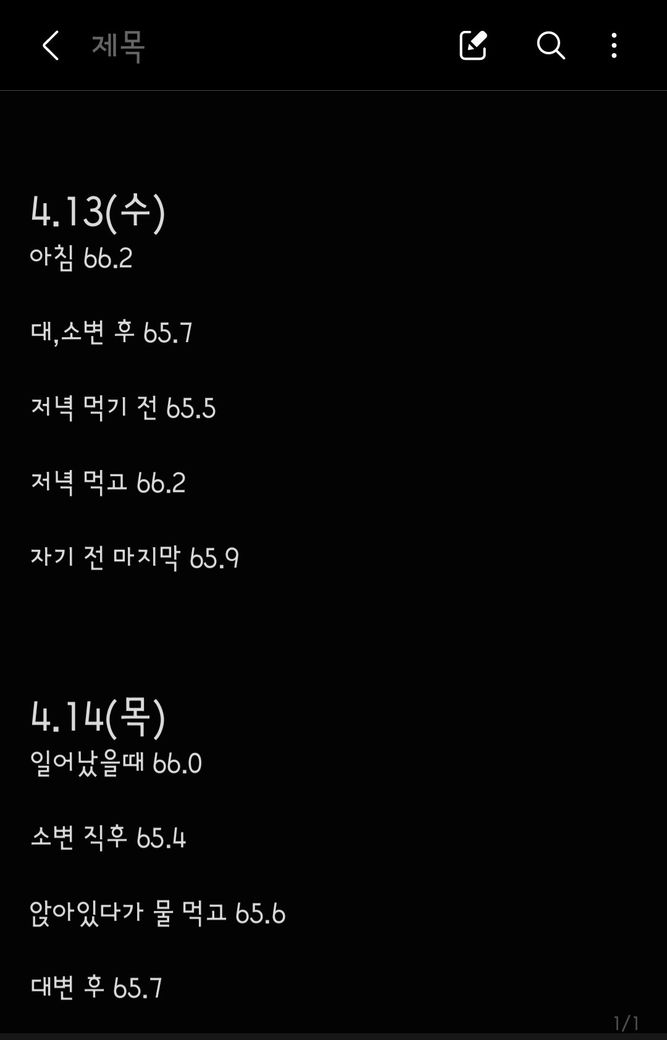This screenshot has width=667, height=1040.
Task: Tap the 제목 title field
Action: (119, 46)
